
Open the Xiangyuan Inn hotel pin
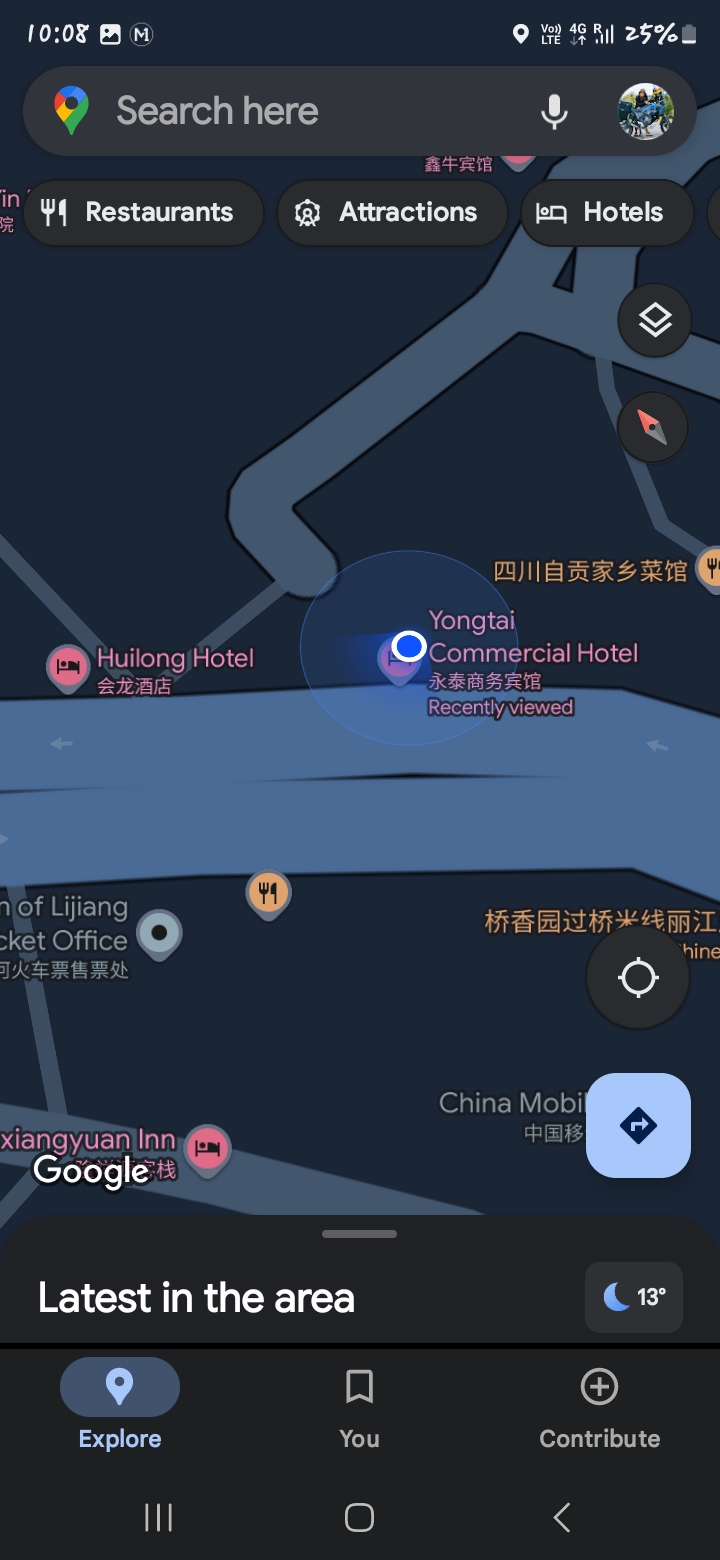click(x=207, y=1147)
